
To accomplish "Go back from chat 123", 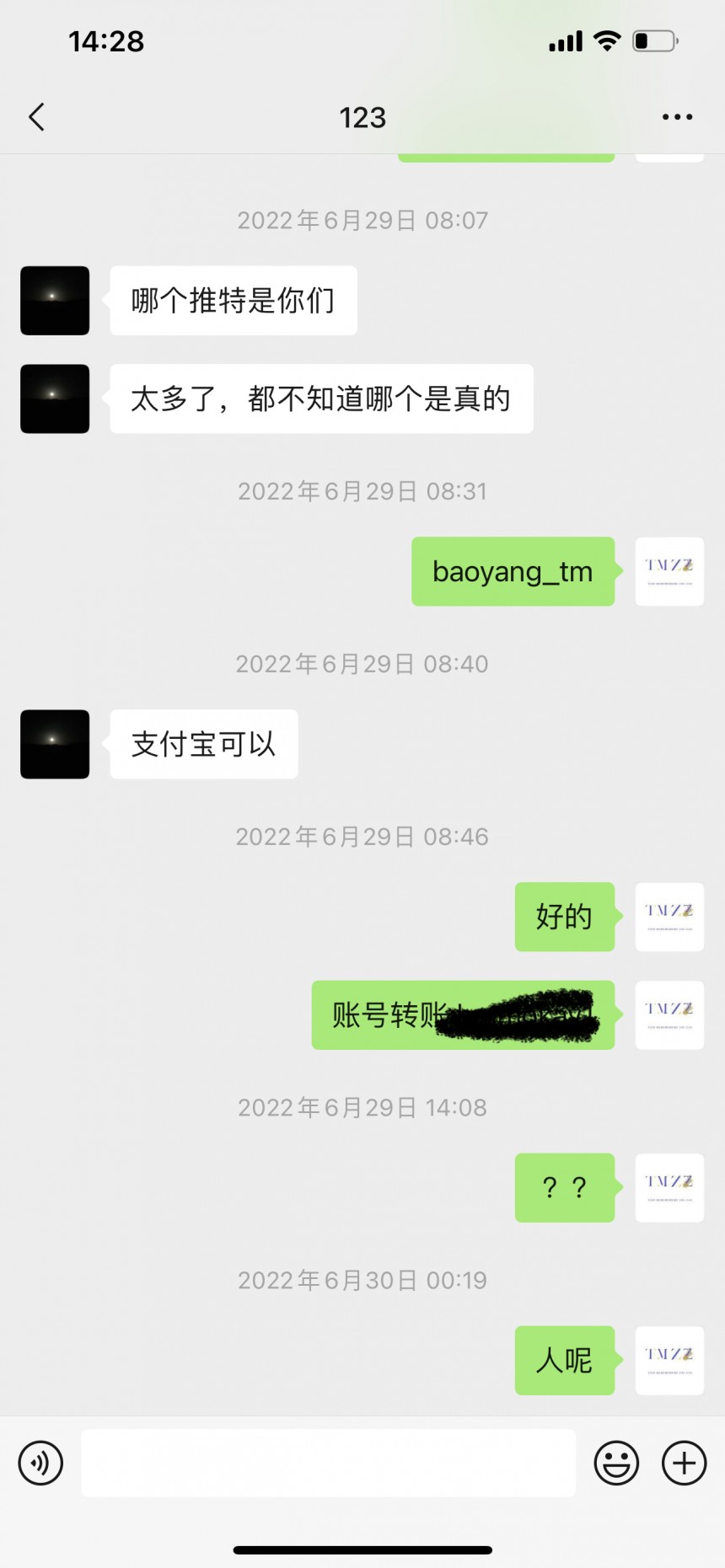I will click(x=36, y=117).
